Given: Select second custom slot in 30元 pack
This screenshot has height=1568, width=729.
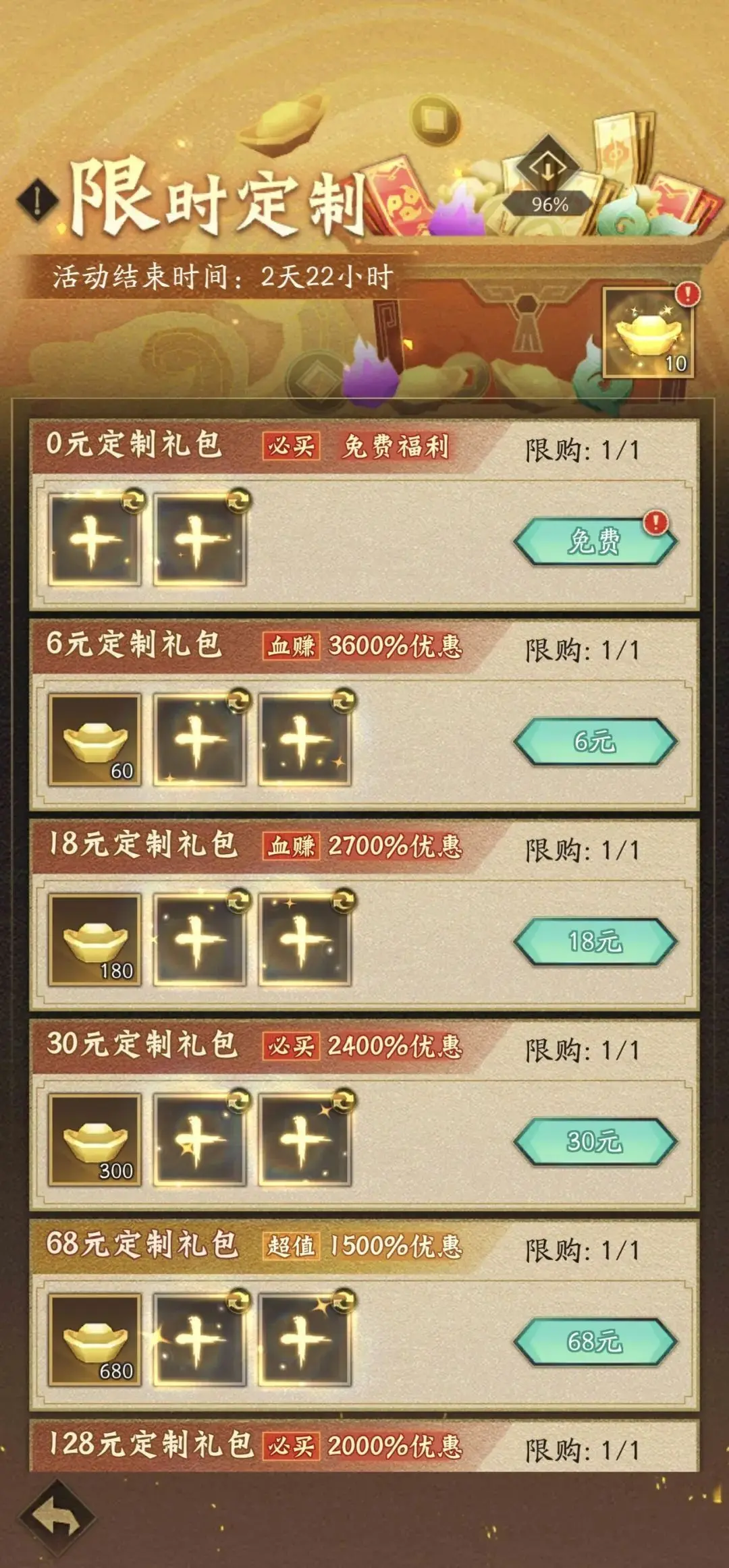Looking at the screenshot, I should [304, 1140].
